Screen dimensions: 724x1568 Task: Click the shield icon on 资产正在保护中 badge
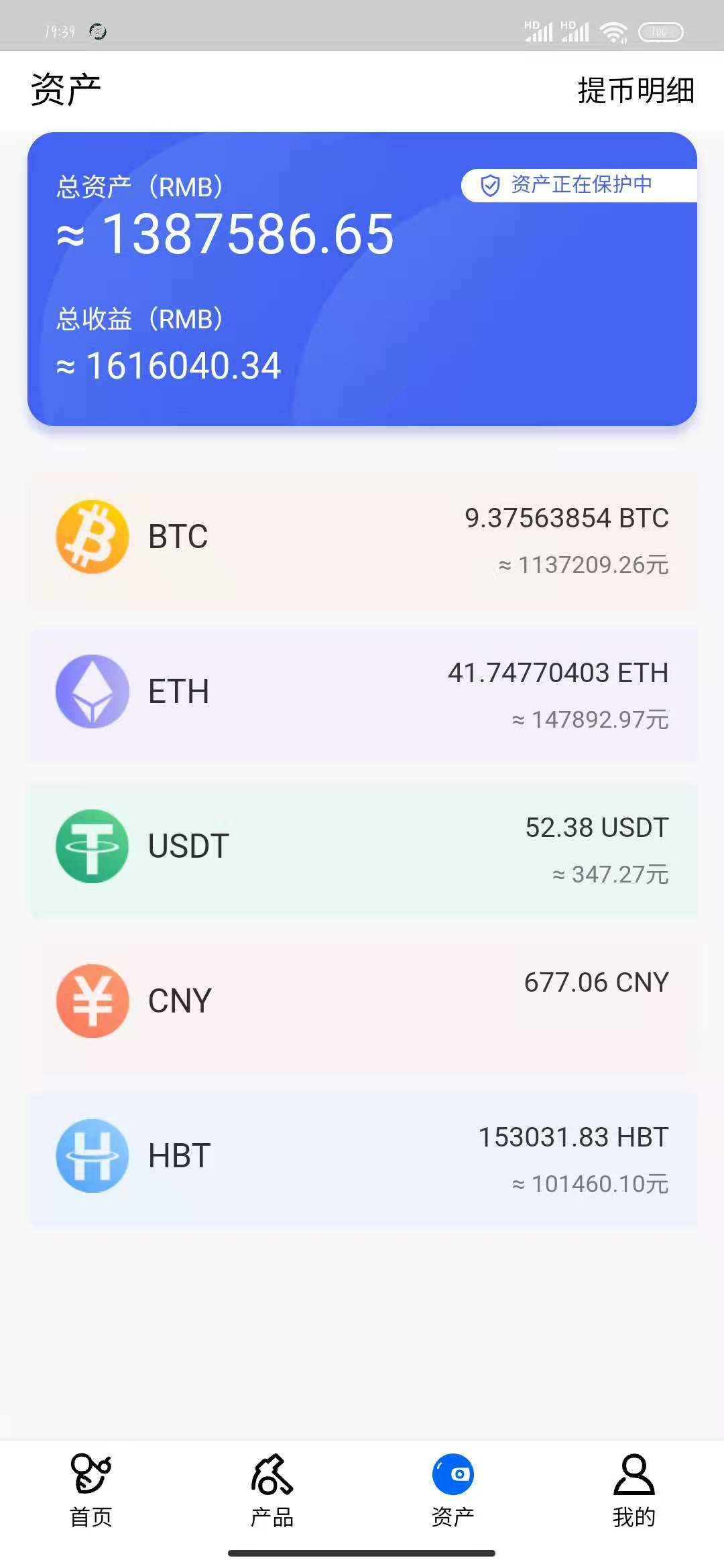490,184
